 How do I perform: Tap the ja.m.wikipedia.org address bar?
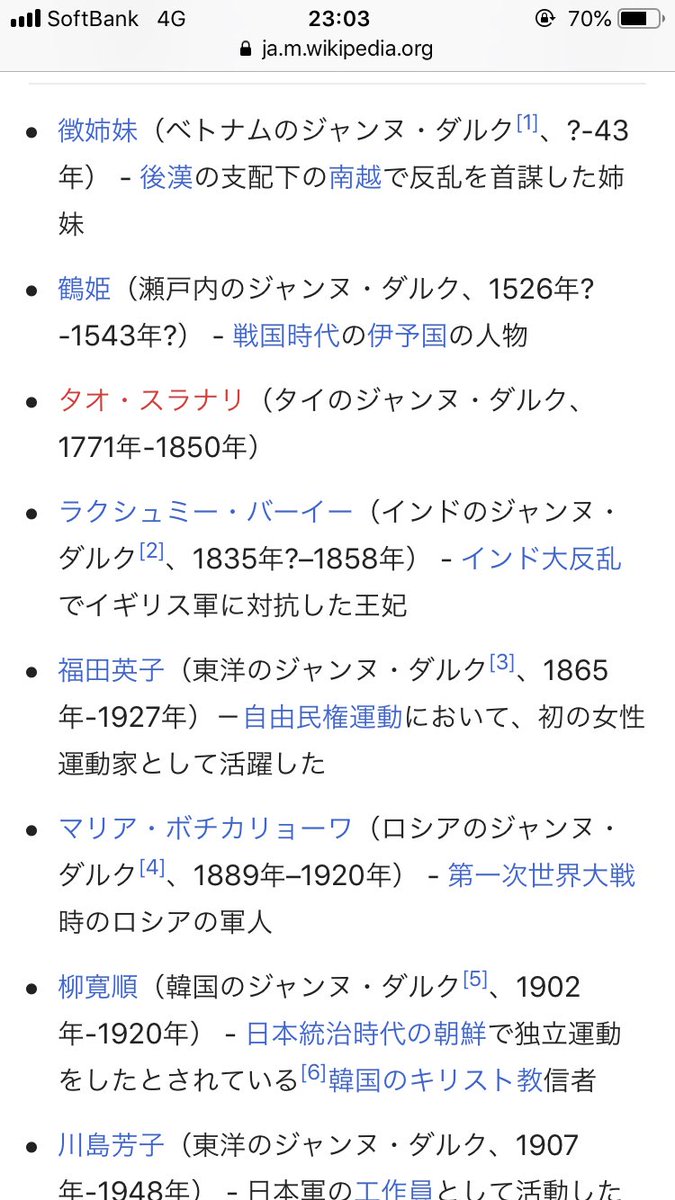tap(338, 47)
